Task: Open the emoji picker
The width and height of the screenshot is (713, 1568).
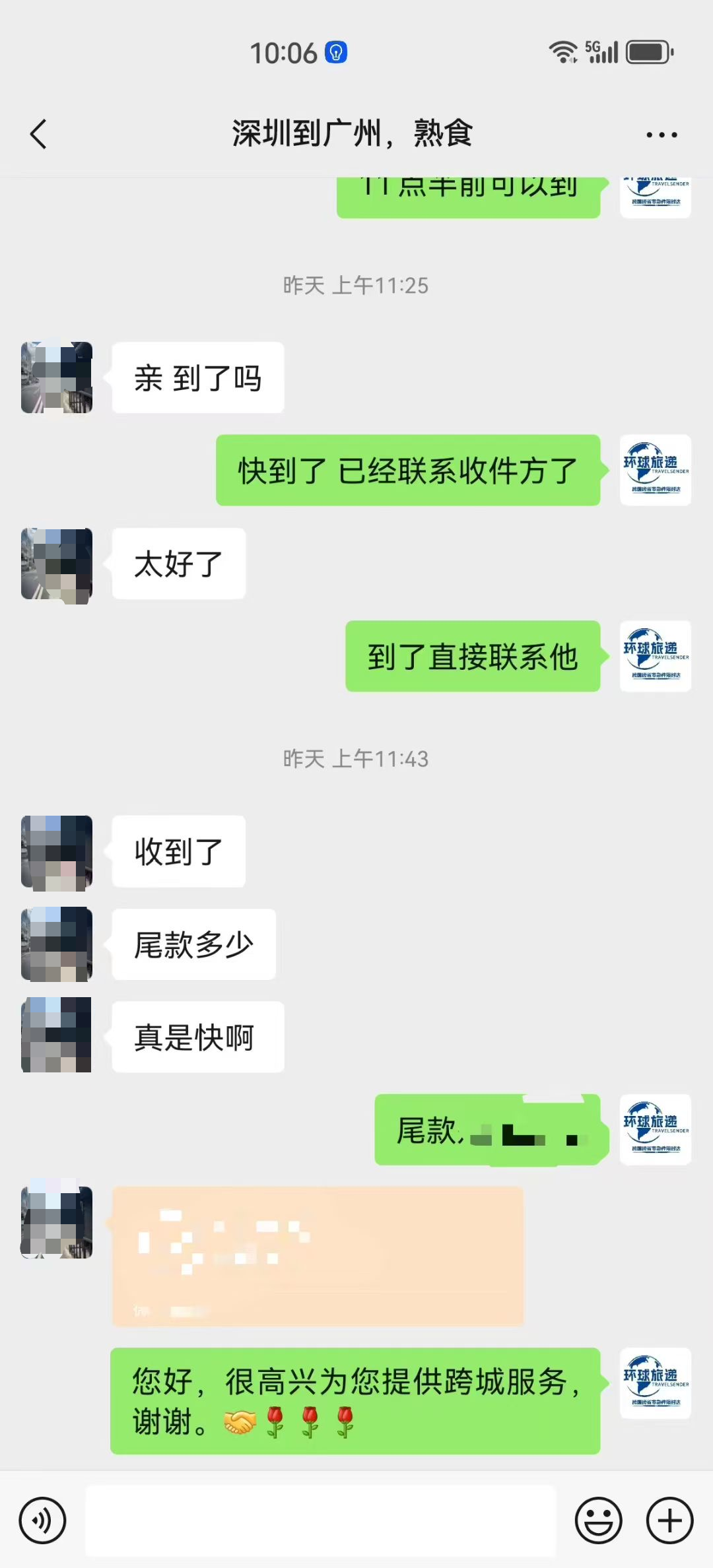Action: tap(598, 1520)
